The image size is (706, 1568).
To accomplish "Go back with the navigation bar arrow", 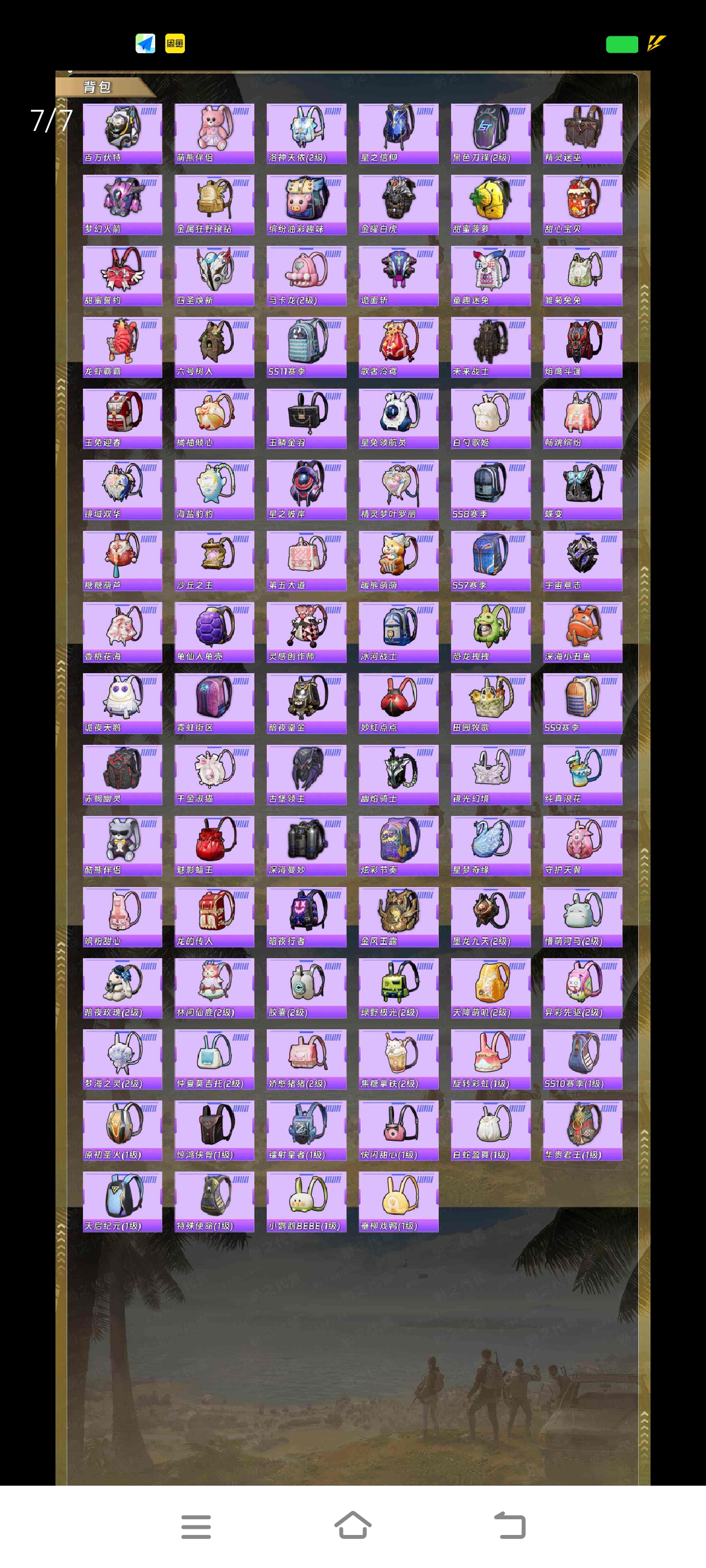I will 510,1525.
